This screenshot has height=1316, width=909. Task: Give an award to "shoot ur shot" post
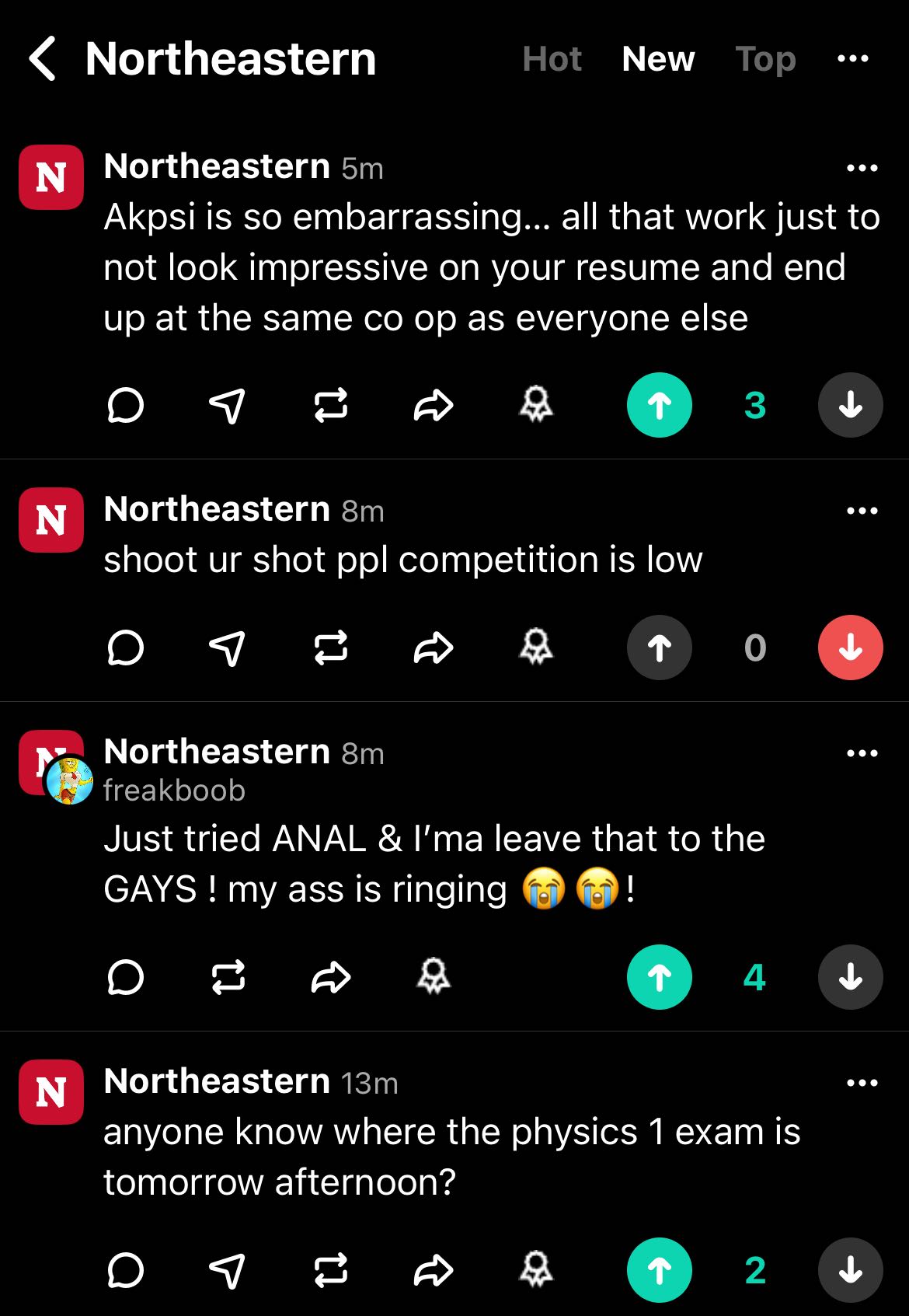click(x=535, y=648)
